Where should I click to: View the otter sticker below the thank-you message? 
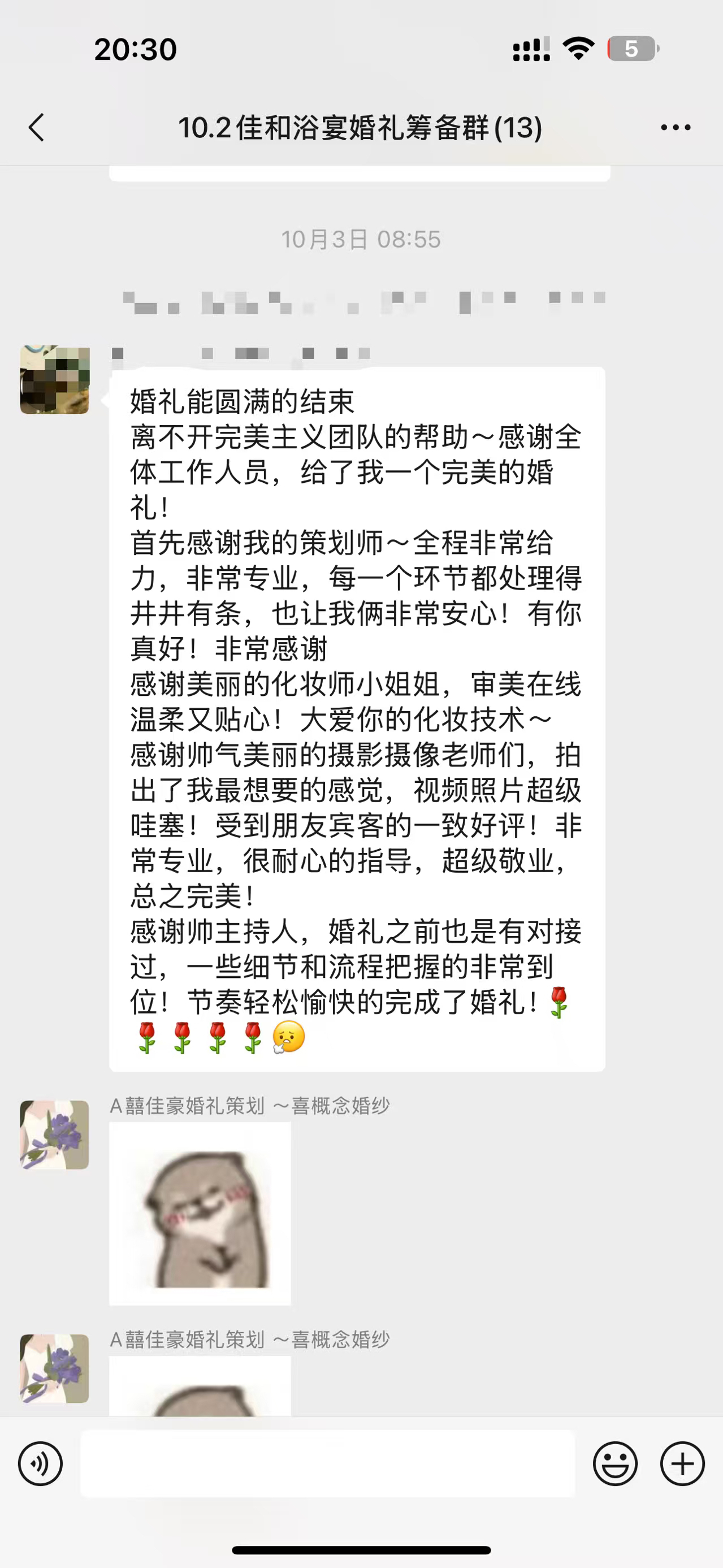[200, 1213]
